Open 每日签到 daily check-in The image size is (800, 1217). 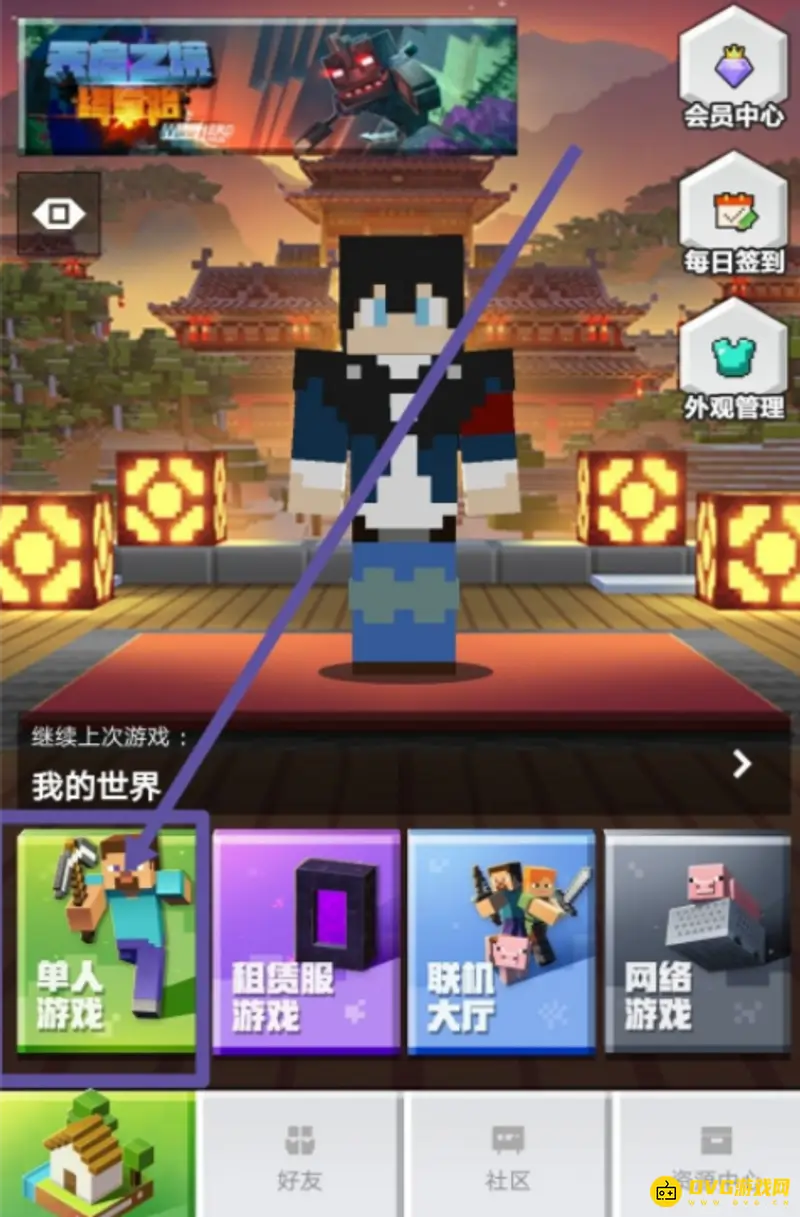tap(734, 216)
